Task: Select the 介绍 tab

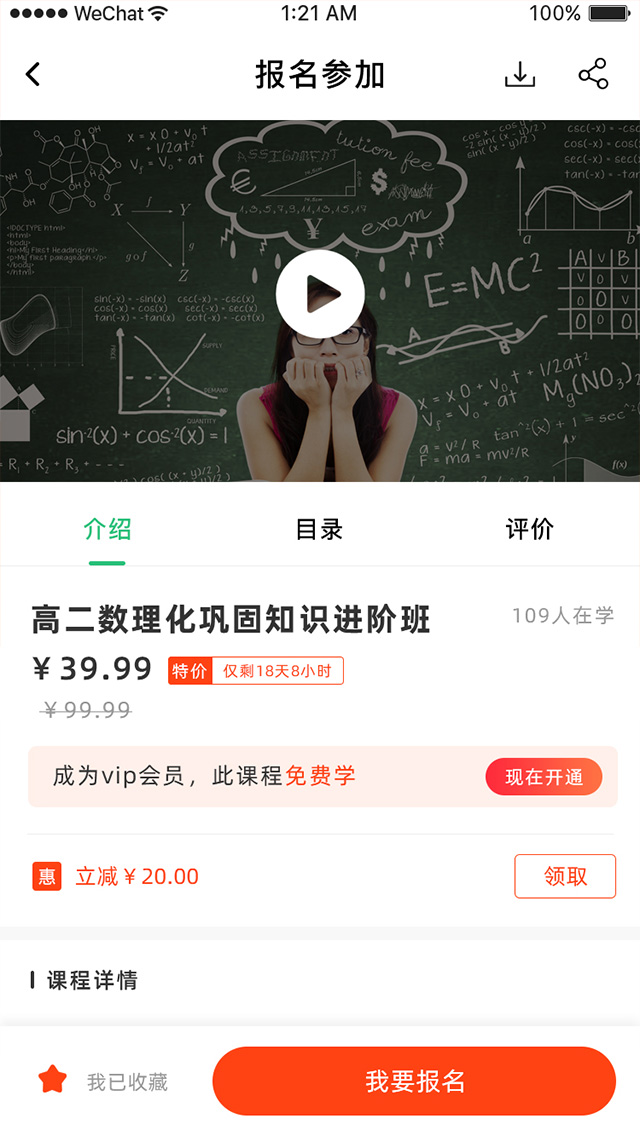Action: click(x=107, y=530)
